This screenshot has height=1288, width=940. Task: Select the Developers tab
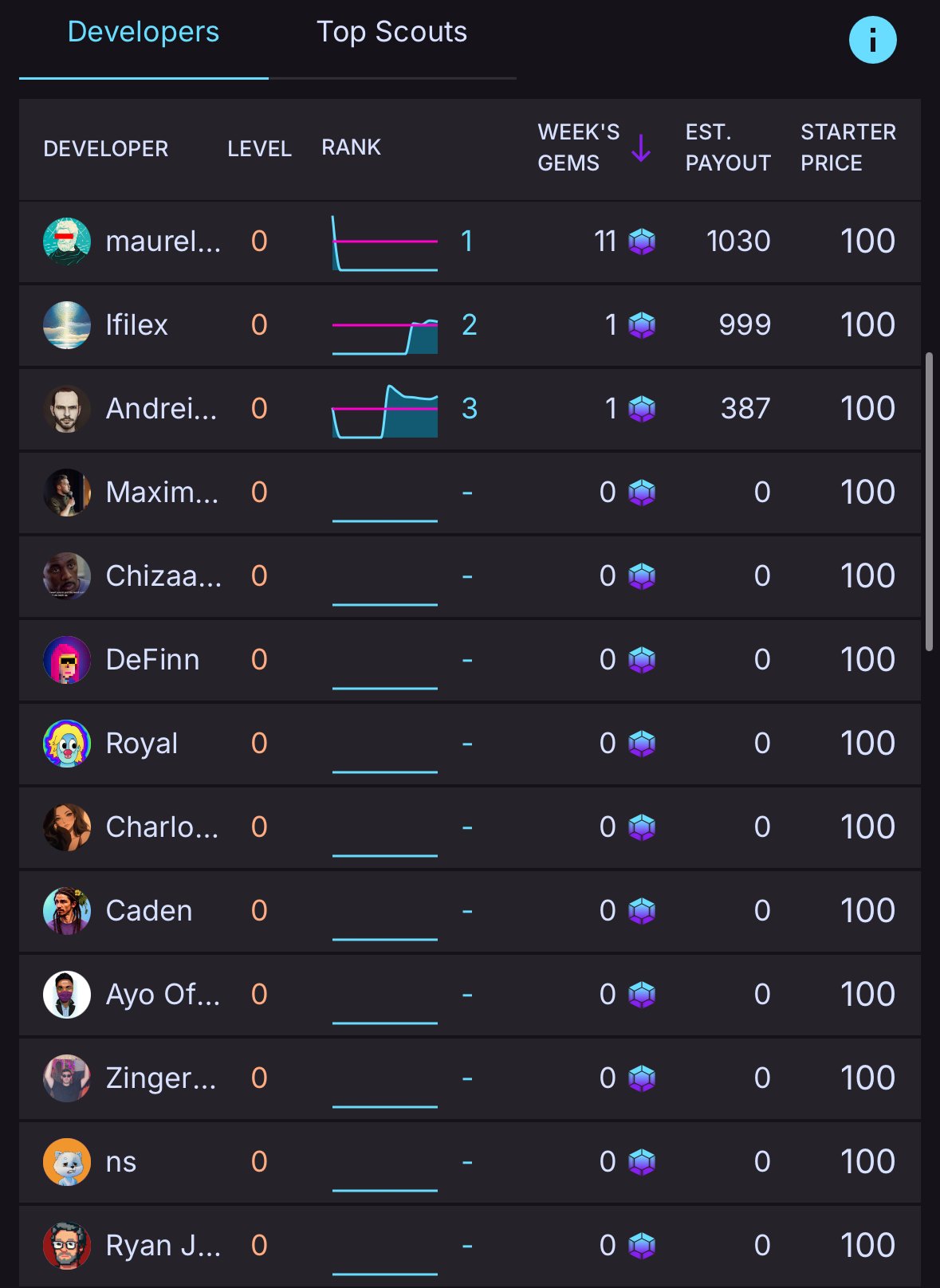coord(144,32)
